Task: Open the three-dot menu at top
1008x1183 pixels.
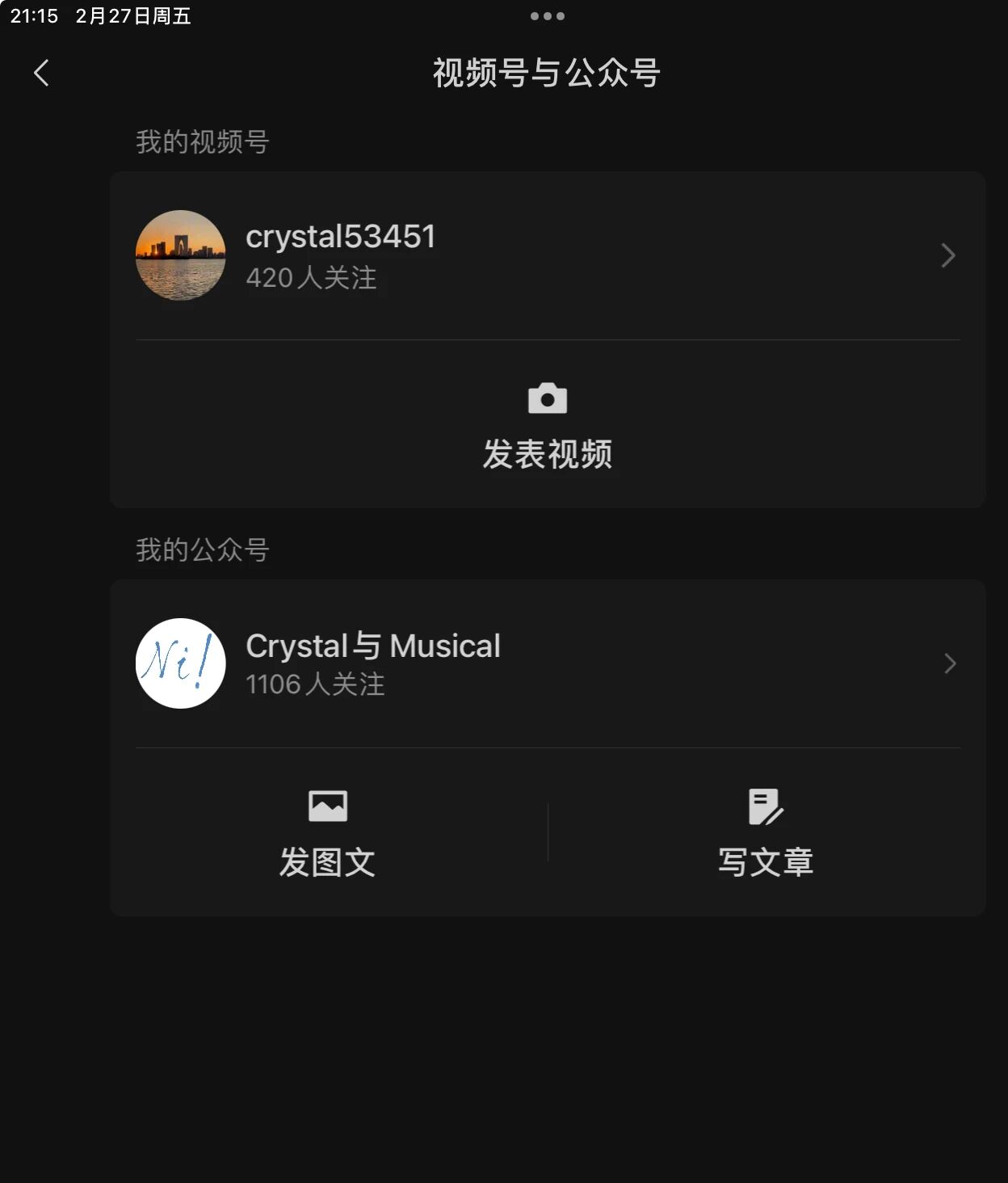Action: pyautogui.click(x=547, y=16)
